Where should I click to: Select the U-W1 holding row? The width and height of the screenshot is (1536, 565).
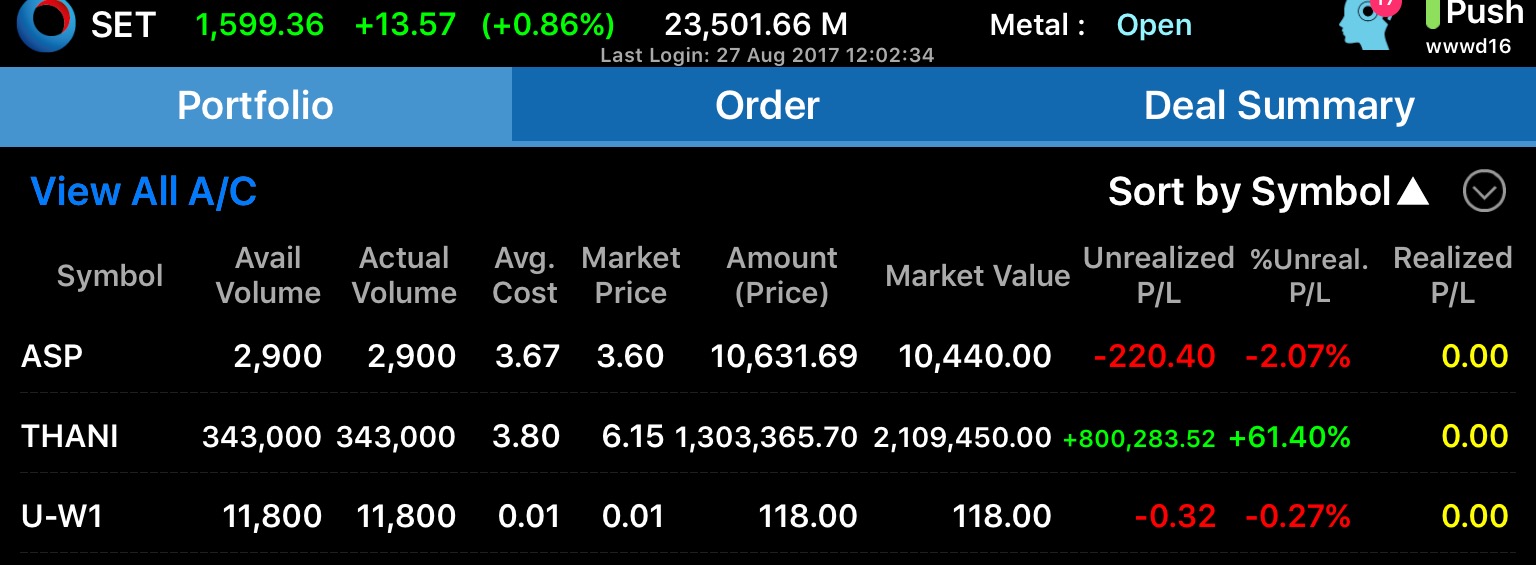[x=62, y=516]
